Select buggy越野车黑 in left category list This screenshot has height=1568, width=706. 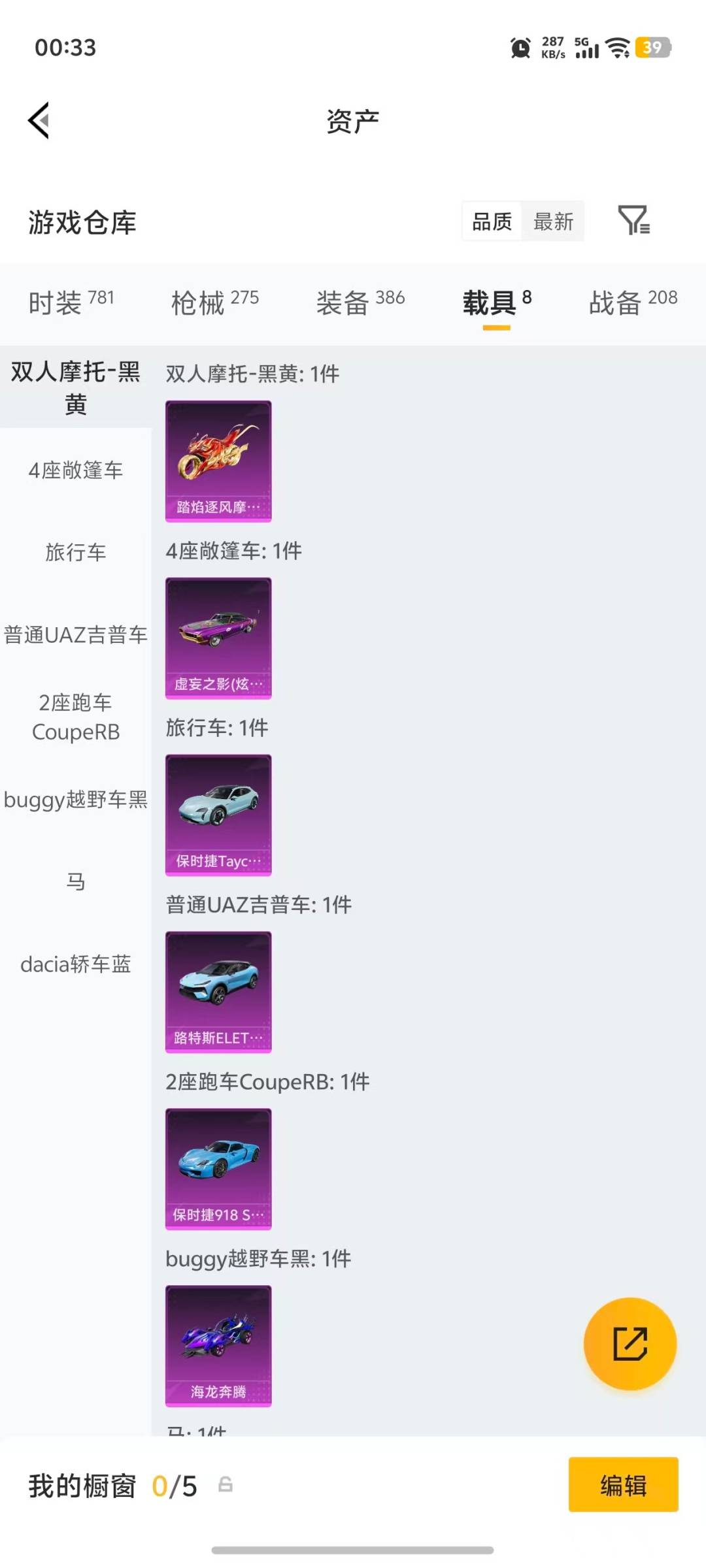75,800
